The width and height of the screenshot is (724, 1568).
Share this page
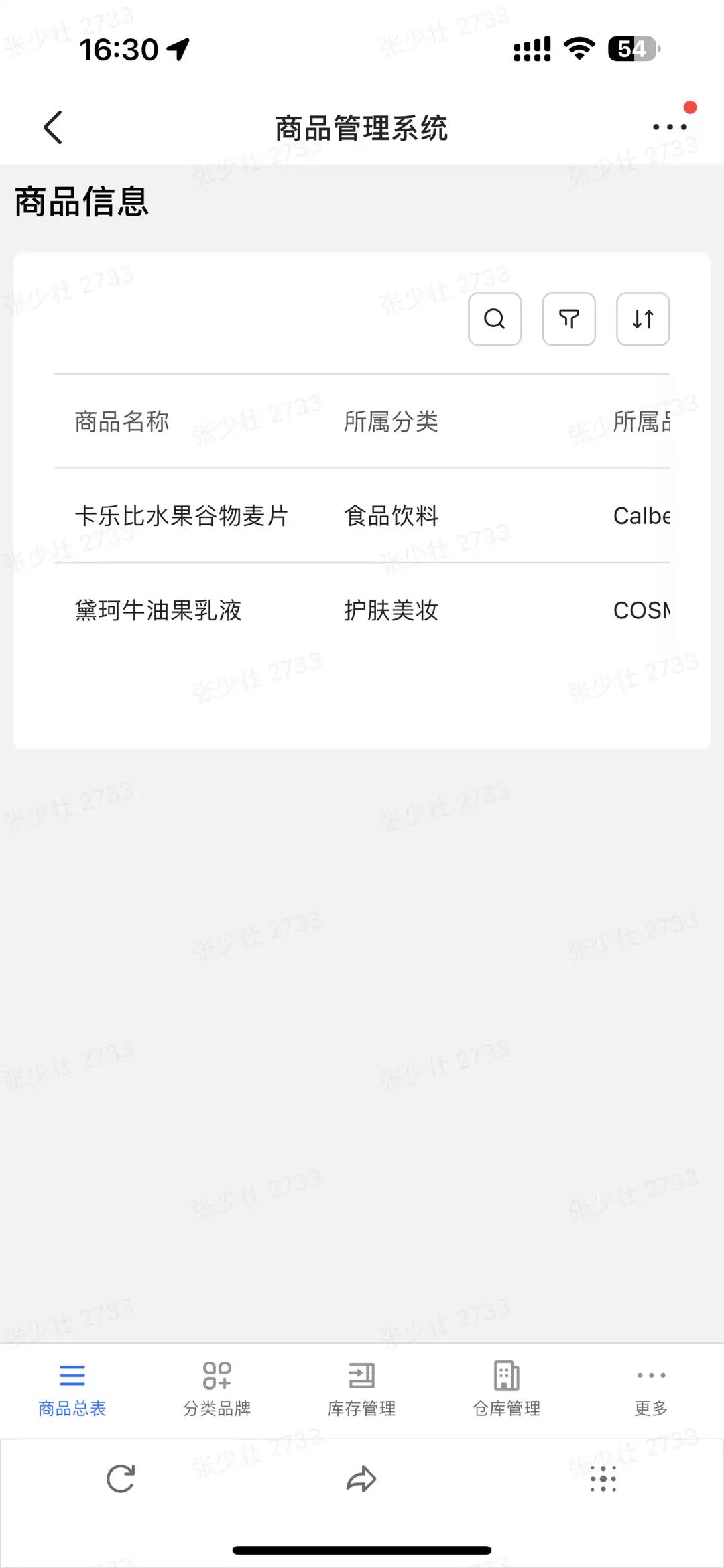[x=361, y=1479]
